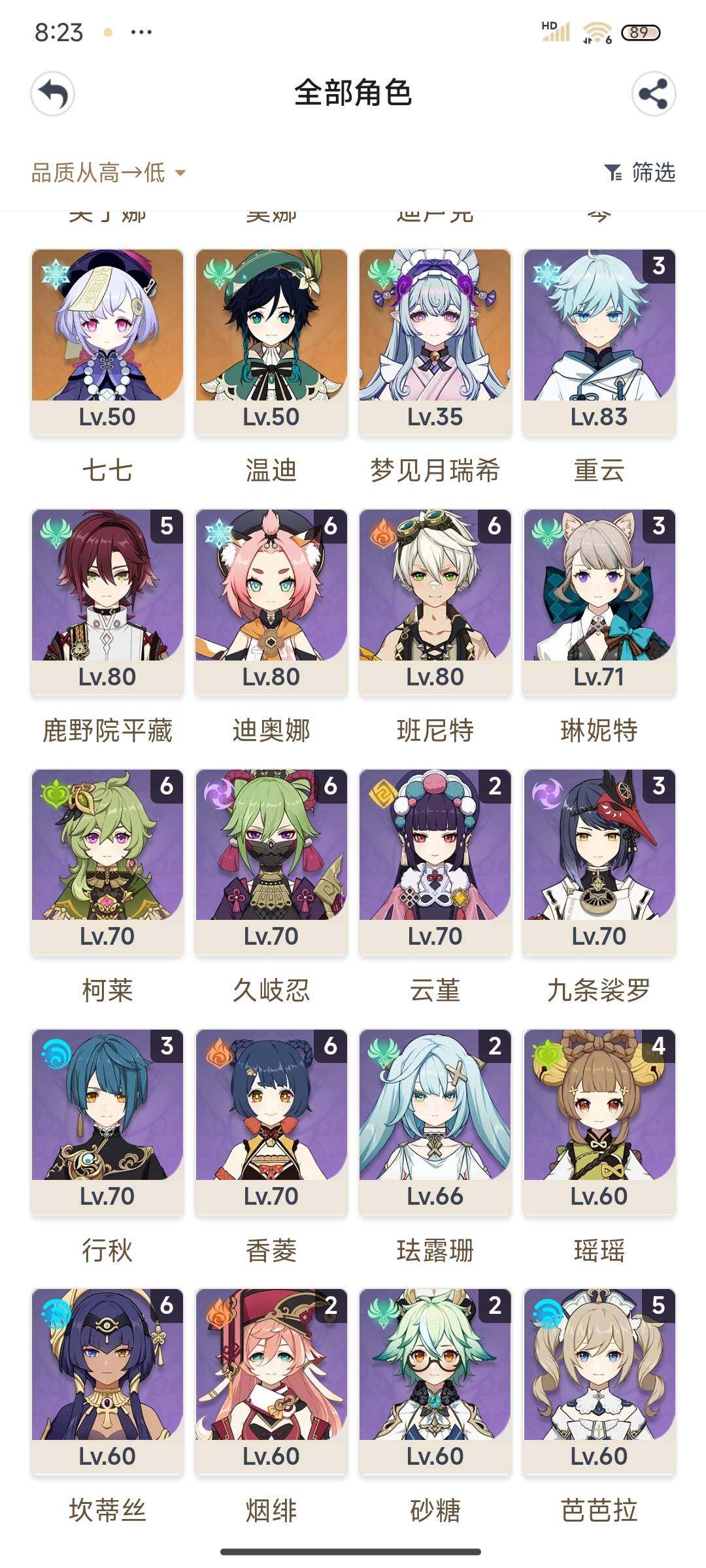This screenshot has width=706, height=1568.
Task: Go back with the return arrow
Action: click(x=53, y=94)
